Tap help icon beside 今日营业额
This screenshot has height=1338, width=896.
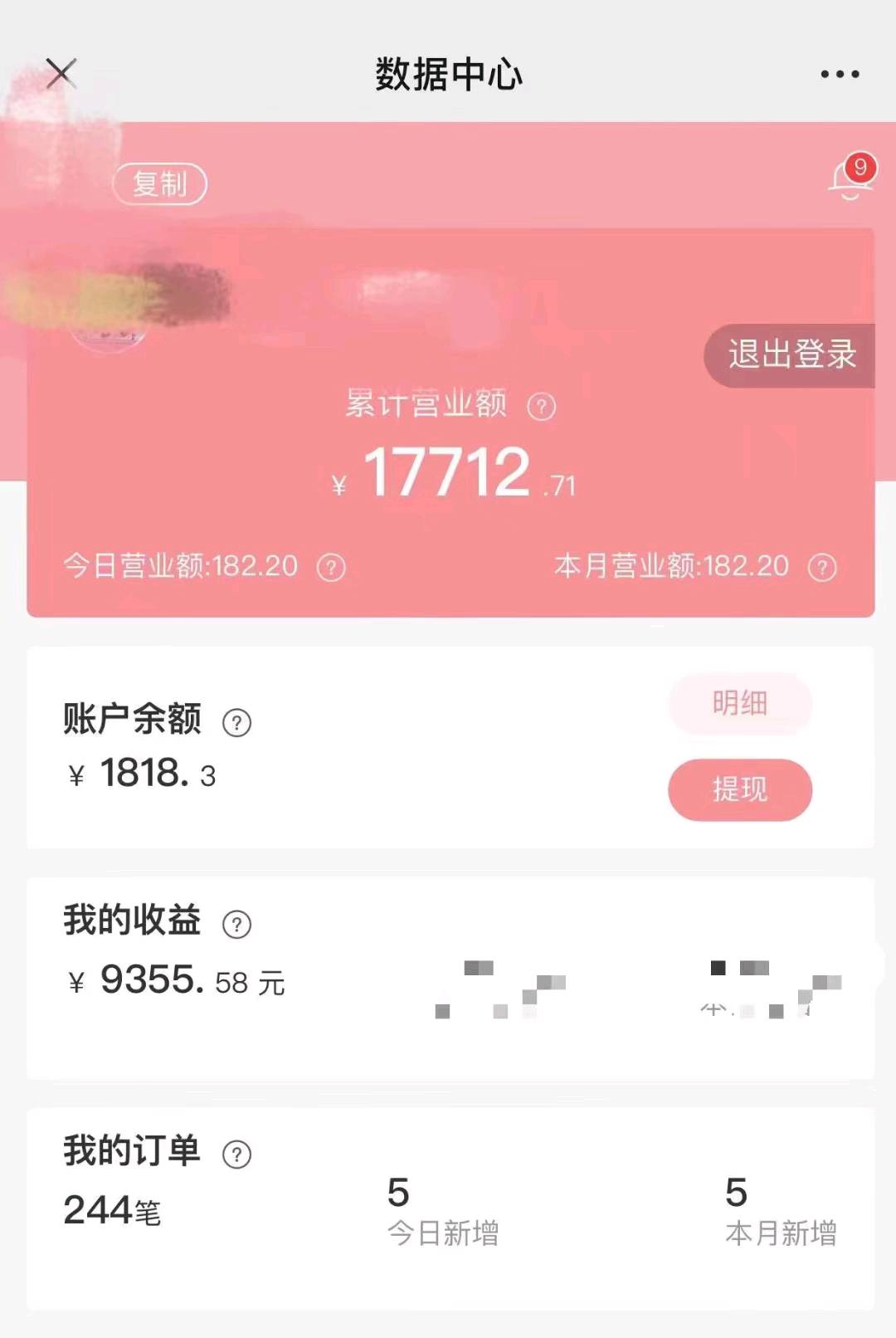pos(331,568)
